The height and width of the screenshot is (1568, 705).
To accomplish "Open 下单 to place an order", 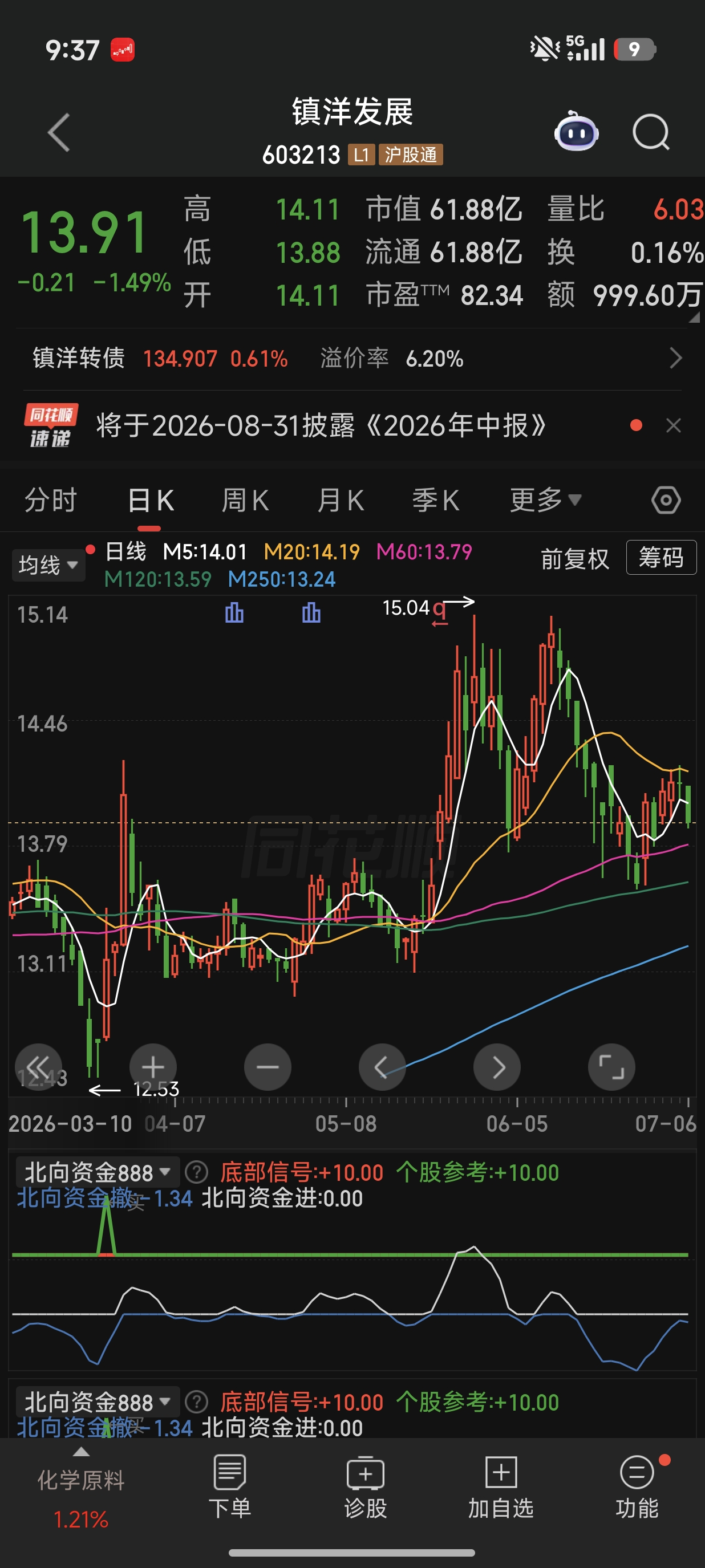I will 229,1486.
